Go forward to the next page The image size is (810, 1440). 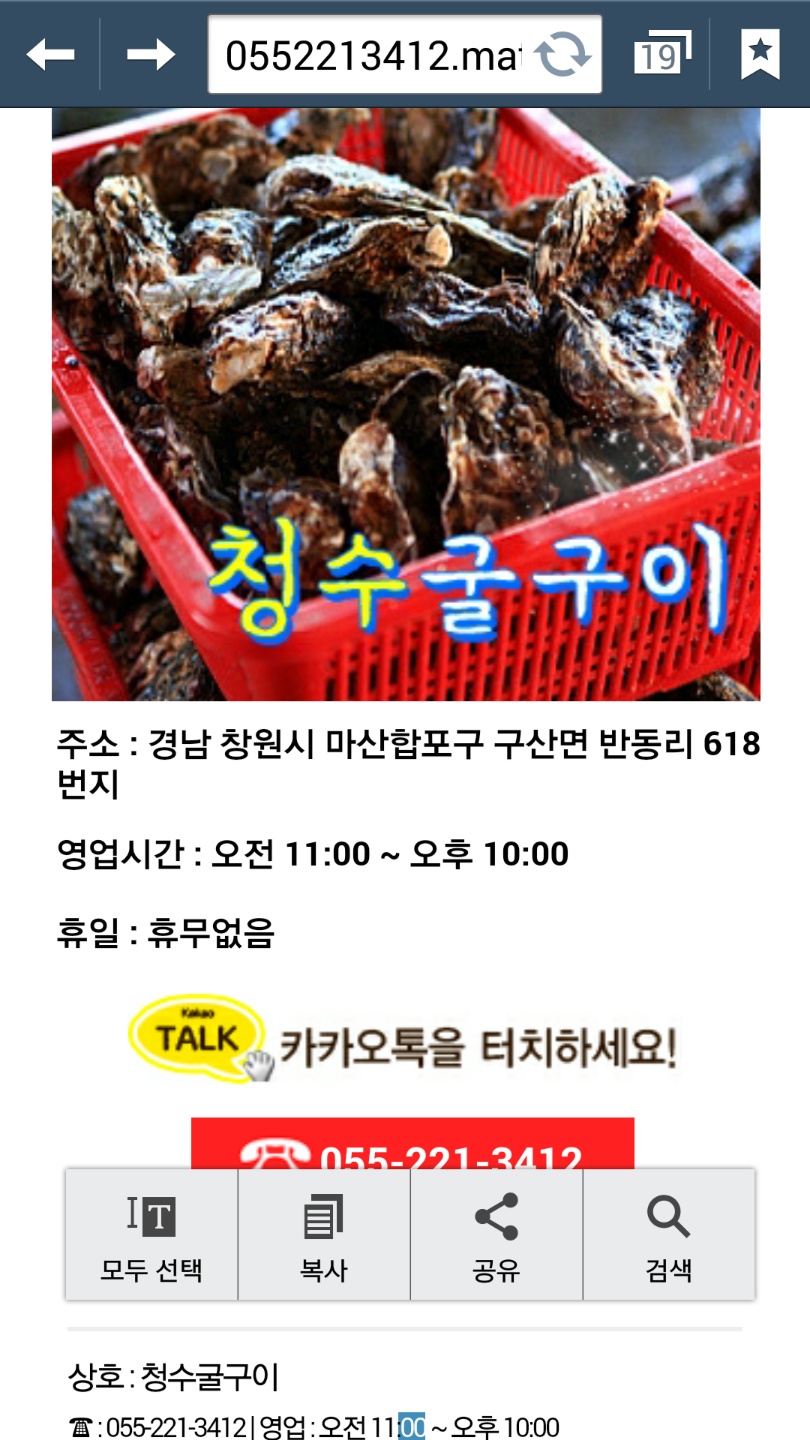point(151,54)
